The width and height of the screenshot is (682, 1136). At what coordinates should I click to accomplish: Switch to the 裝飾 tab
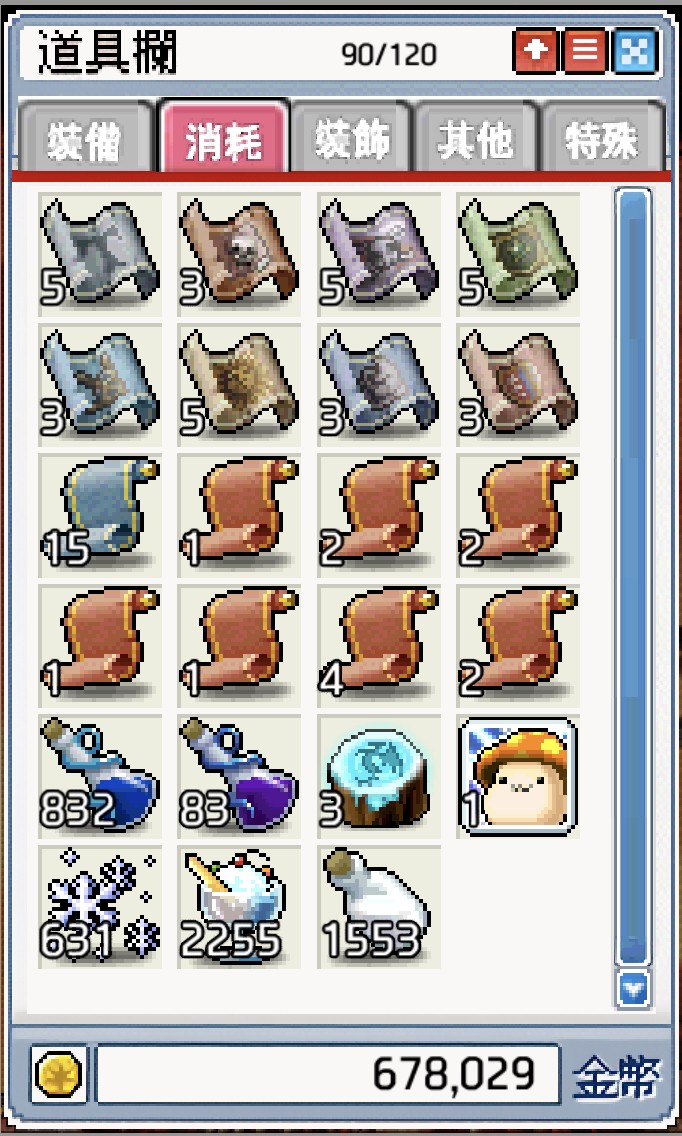[x=352, y=140]
